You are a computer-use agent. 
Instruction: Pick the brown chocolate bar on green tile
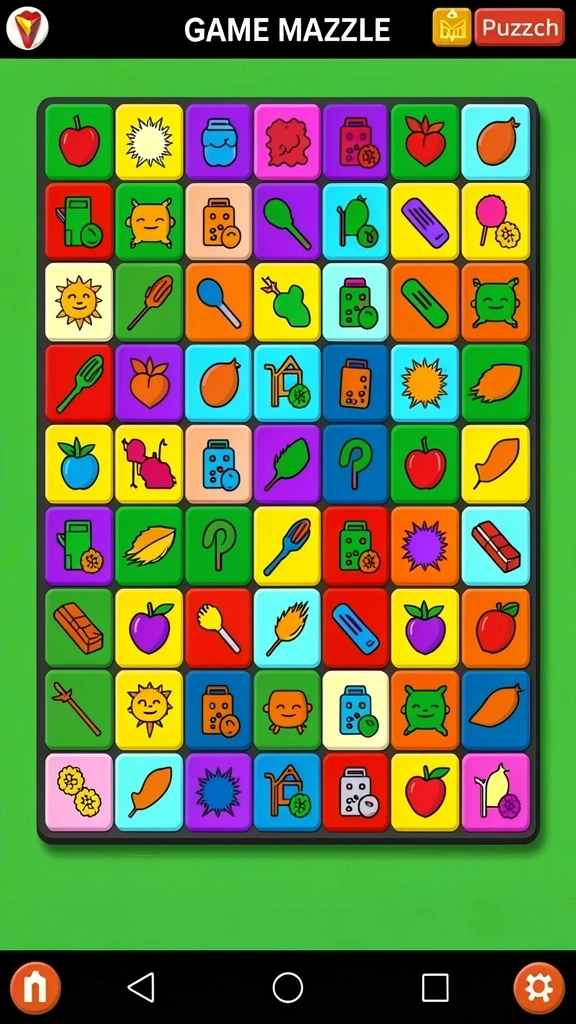click(x=79, y=628)
